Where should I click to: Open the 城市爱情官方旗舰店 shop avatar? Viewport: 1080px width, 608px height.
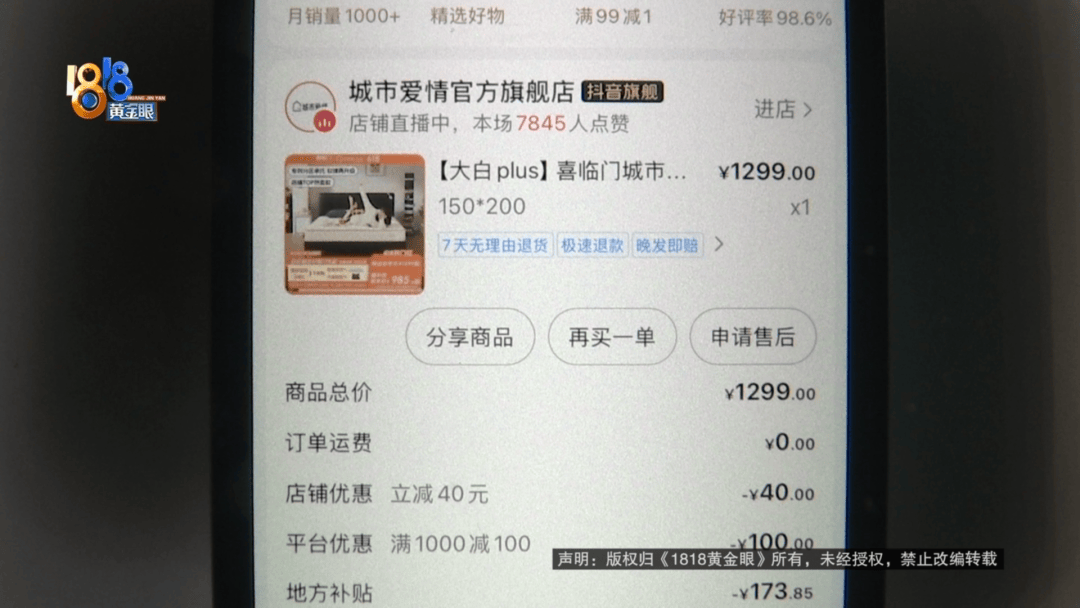311,106
